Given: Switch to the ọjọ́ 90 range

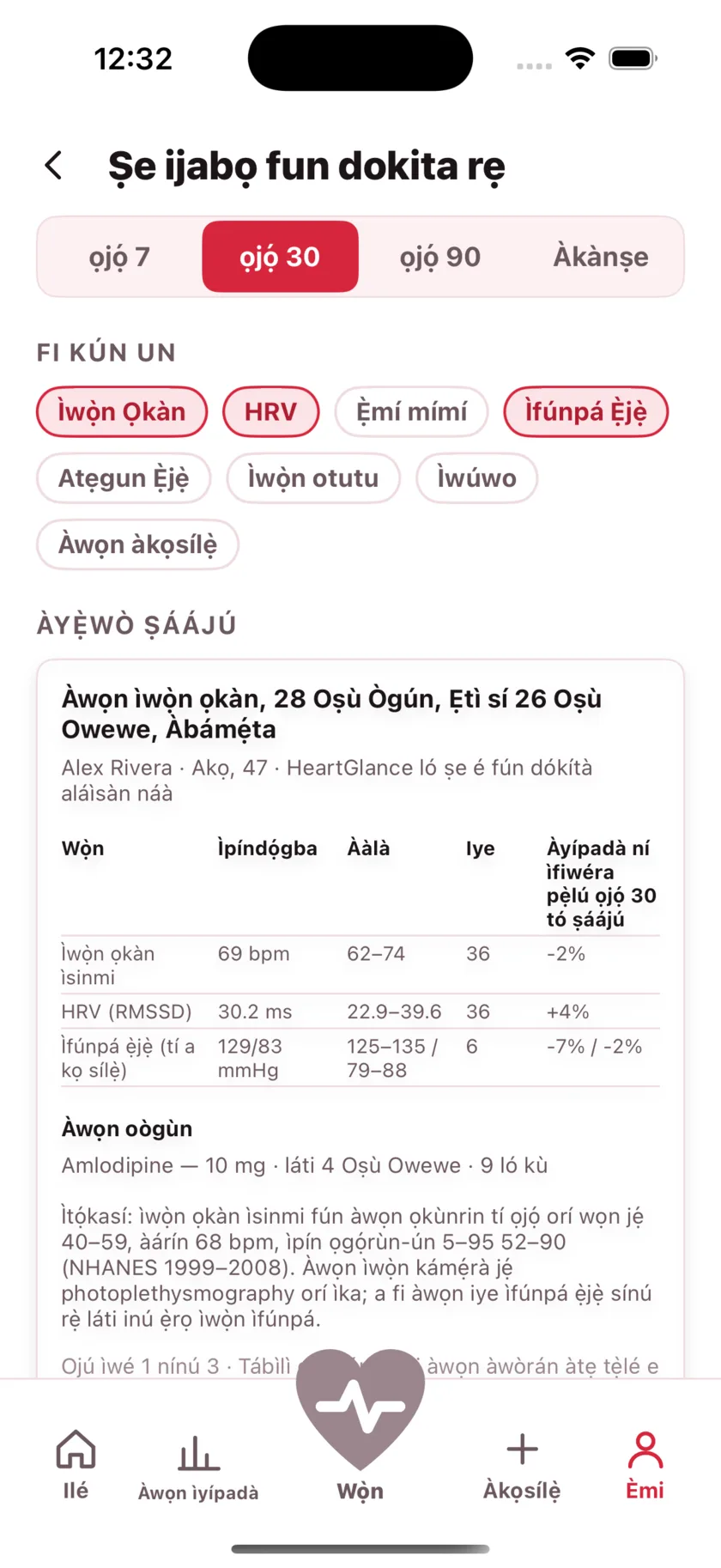Looking at the screenshot, I should coord(440,257).
